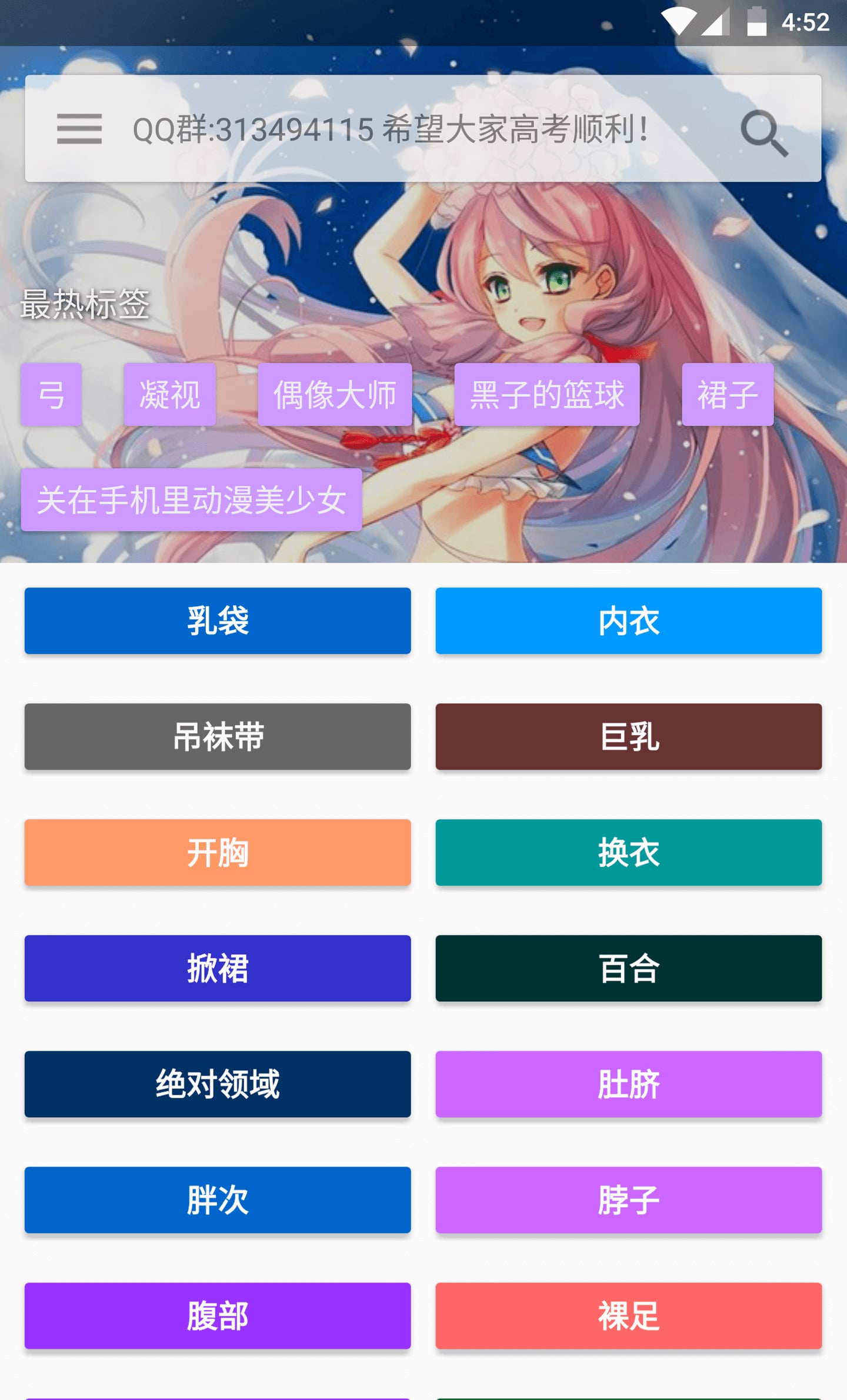847x1400 pixels.
Task: Select the 换衣 category button
Action: click(x=628, y=853)
